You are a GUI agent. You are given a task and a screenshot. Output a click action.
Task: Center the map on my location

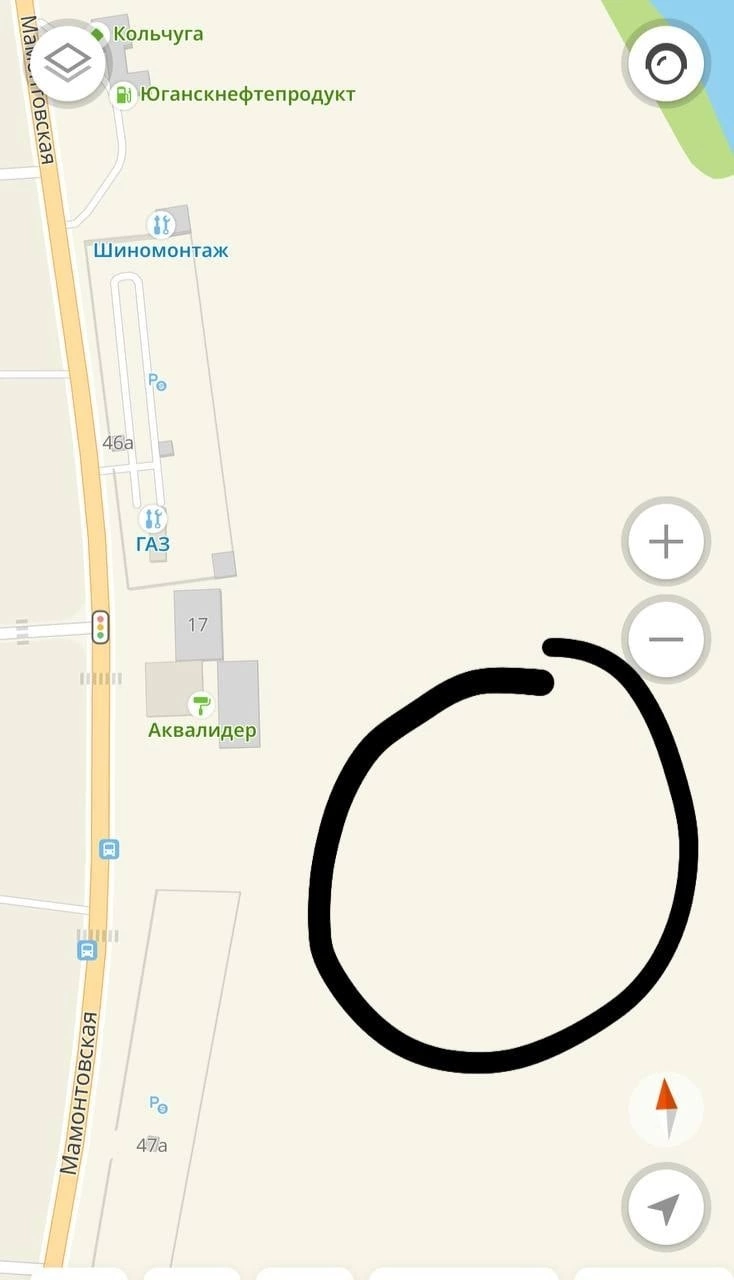[666, 1208]
